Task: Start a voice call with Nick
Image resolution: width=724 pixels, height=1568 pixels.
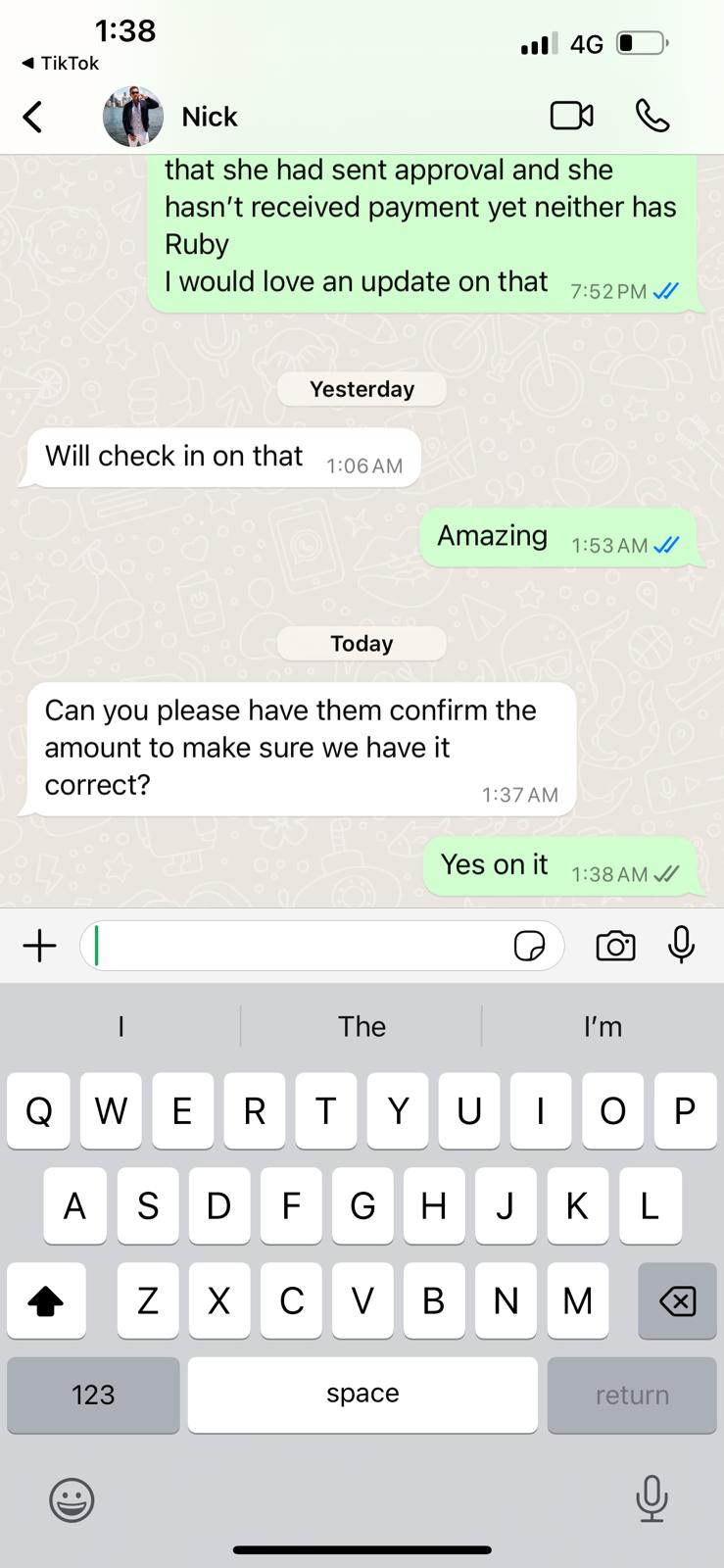Action: tap(652, 116)
